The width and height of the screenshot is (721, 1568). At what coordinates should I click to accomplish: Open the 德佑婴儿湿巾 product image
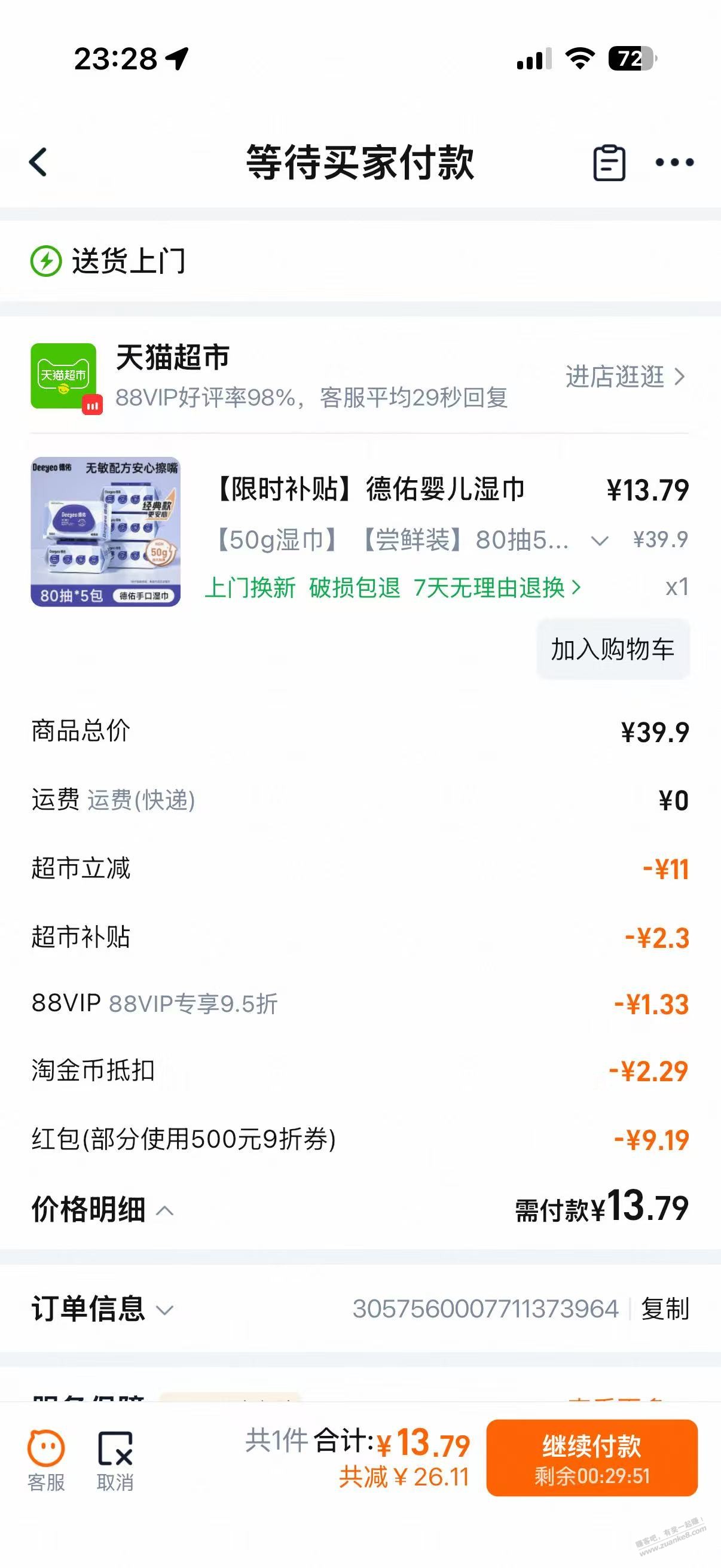106,532
